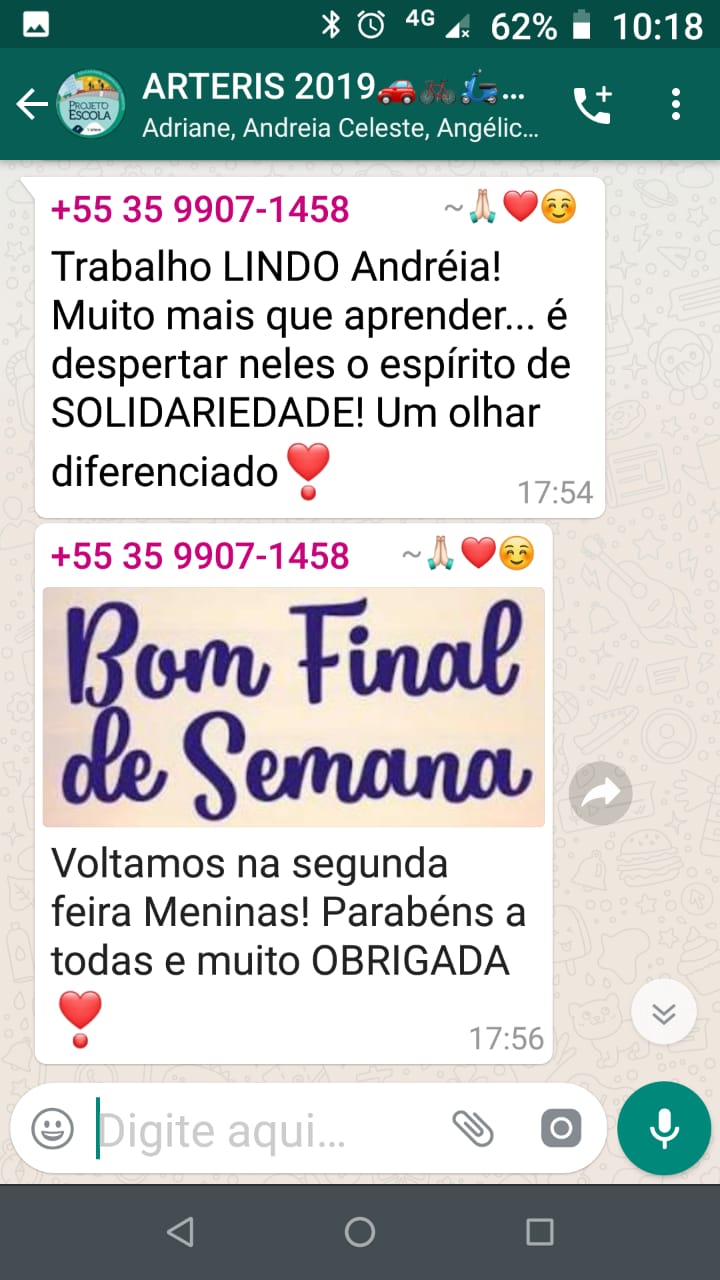The height and width of the screenshot is (1280, 720).
Task: Open the overflow menu
Action: click(x=677, y=104)
